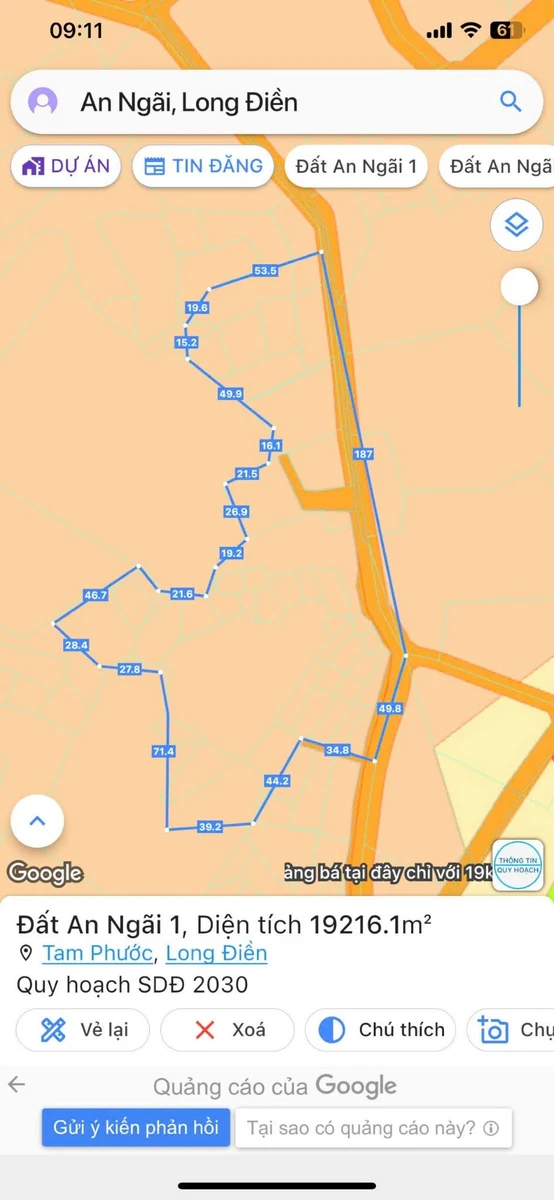Delete the drawing with Xoá
The height and width of the screenshot is (1200, 554).
coord(227,1030)
